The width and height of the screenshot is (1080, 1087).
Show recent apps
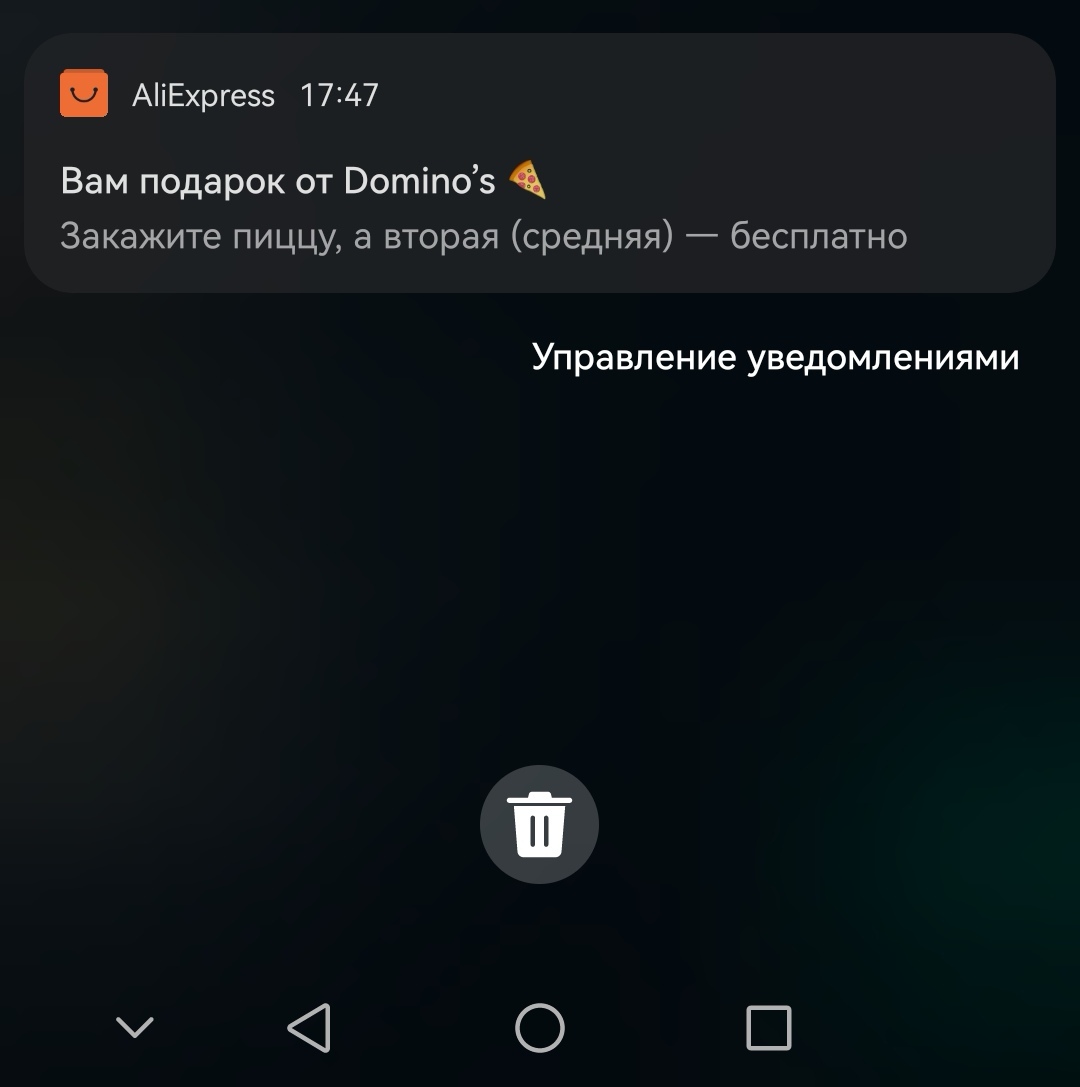[x=769, y=1027]
